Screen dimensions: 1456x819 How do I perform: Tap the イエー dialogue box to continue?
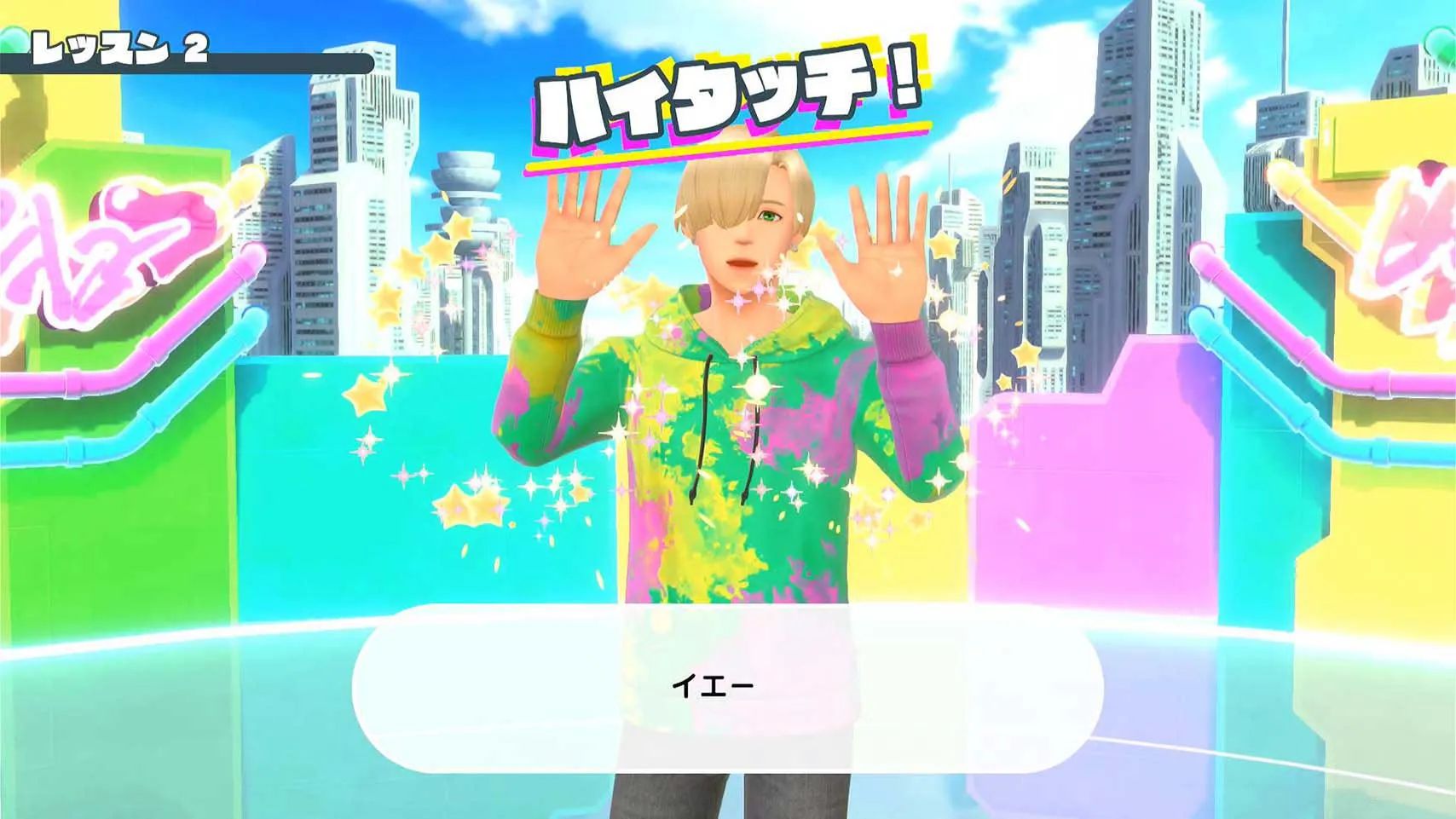coord(727,687)
